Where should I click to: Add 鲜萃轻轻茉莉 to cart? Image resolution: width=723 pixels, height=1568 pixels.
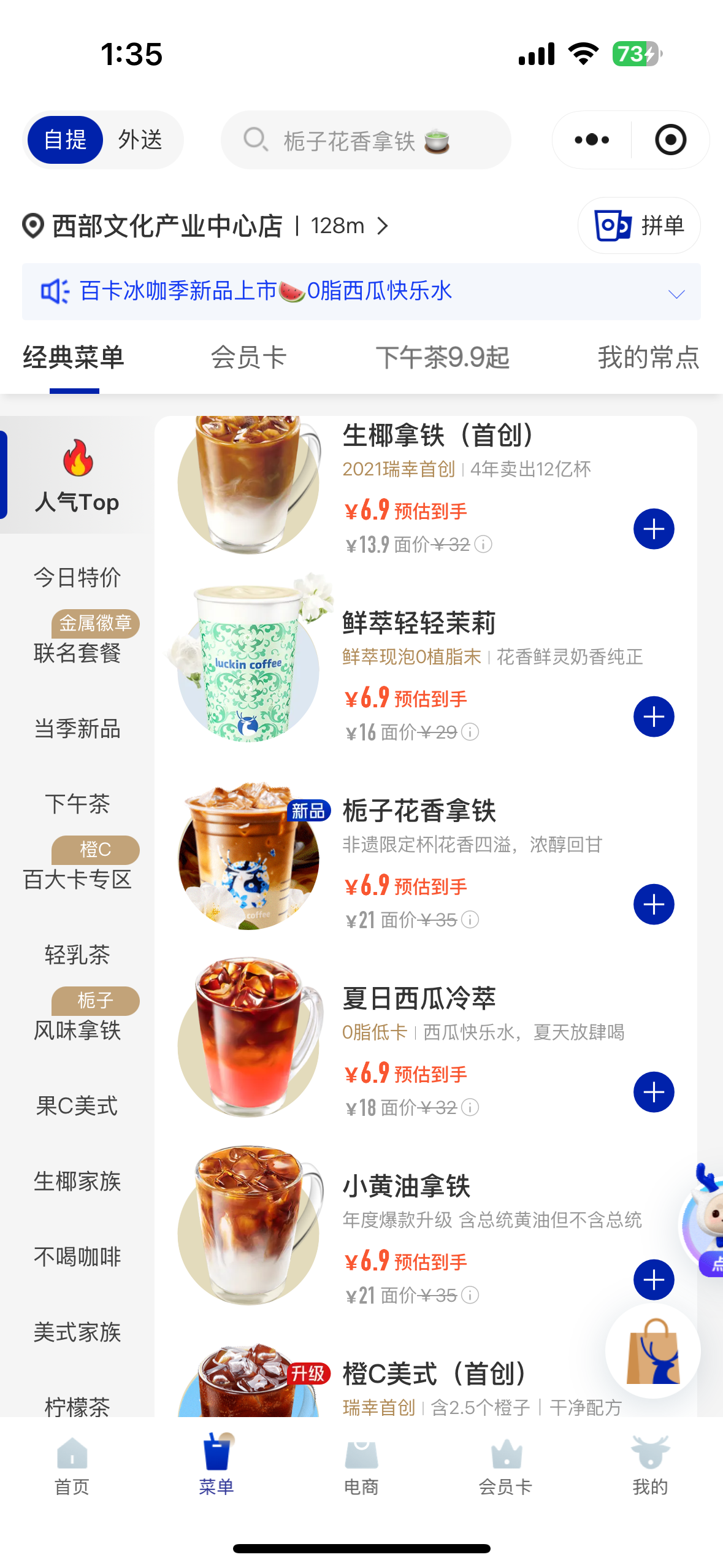coord(654,717)
